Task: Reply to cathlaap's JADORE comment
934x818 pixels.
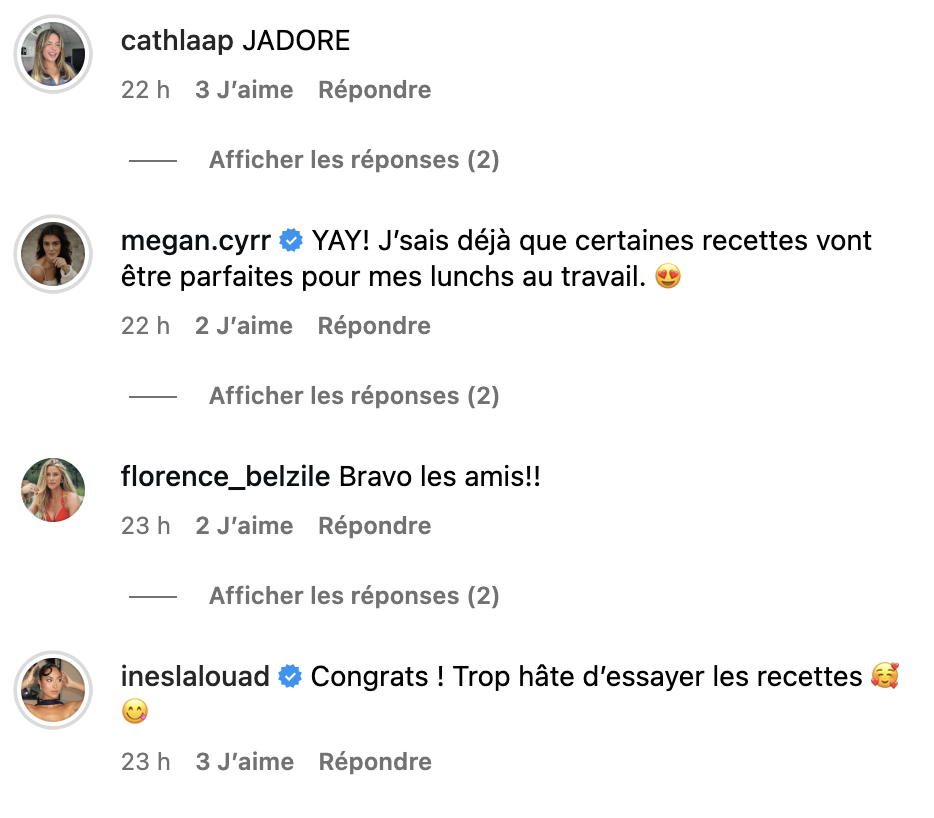Action: [x=374, y=90]
